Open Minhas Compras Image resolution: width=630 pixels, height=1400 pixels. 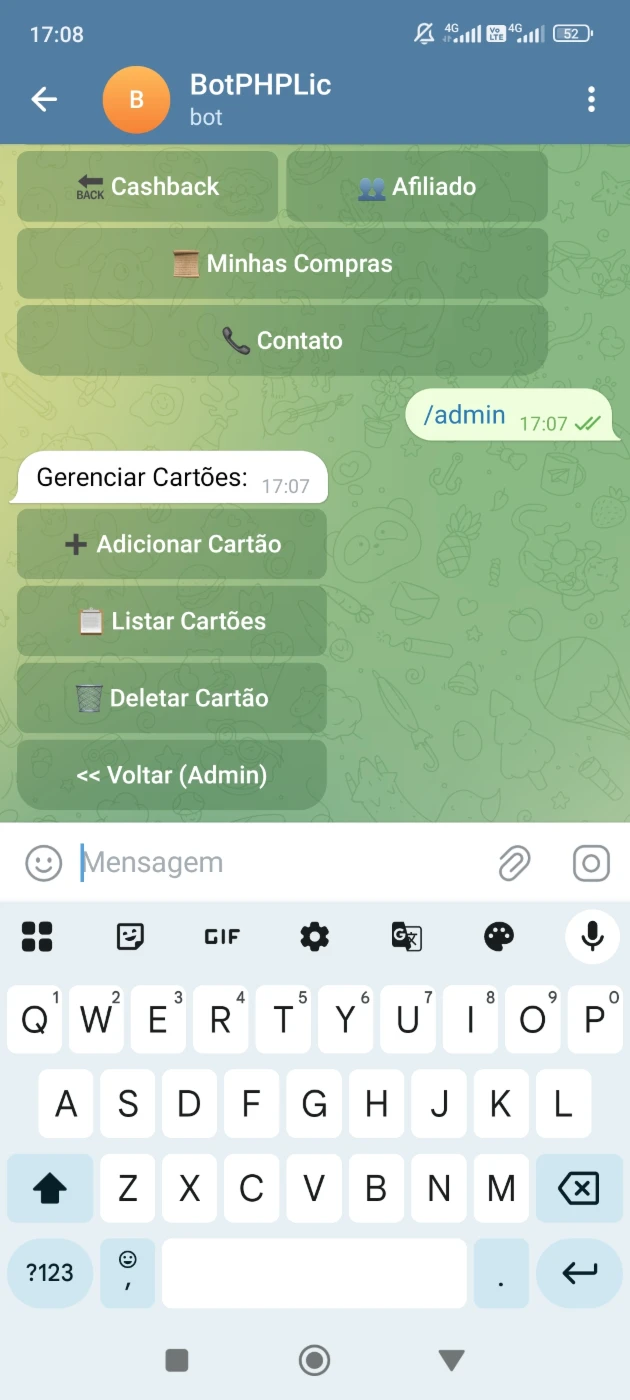tap(282, 264)
